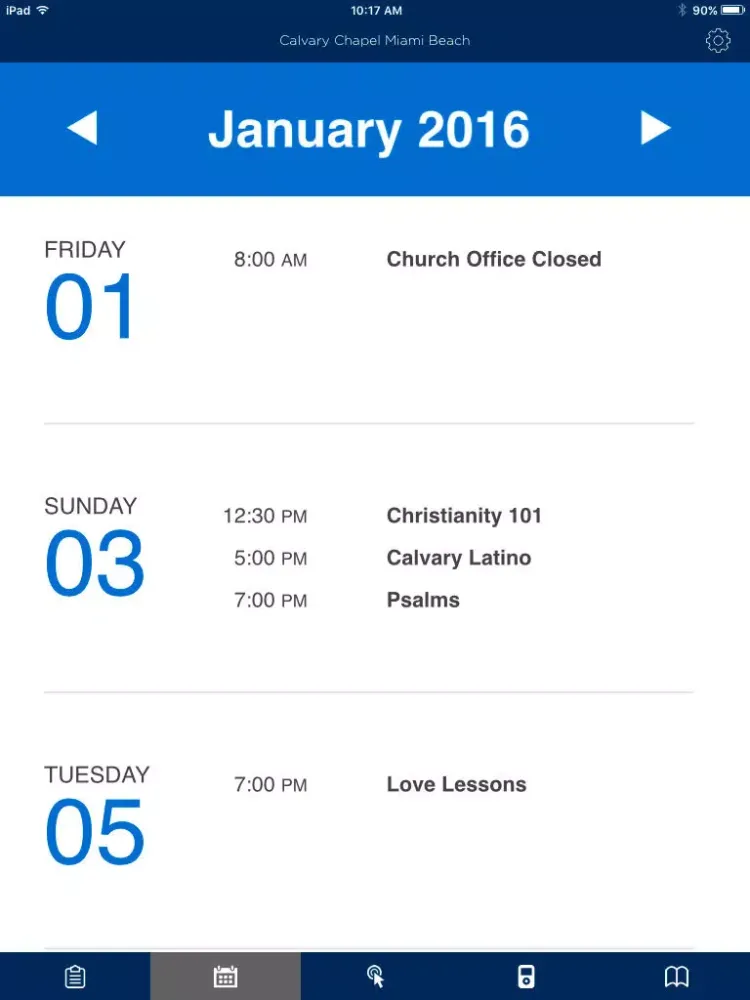Advance to the next month
Image resolution: width=750 pixels, height=1000 pixels.
coord(655,129)
